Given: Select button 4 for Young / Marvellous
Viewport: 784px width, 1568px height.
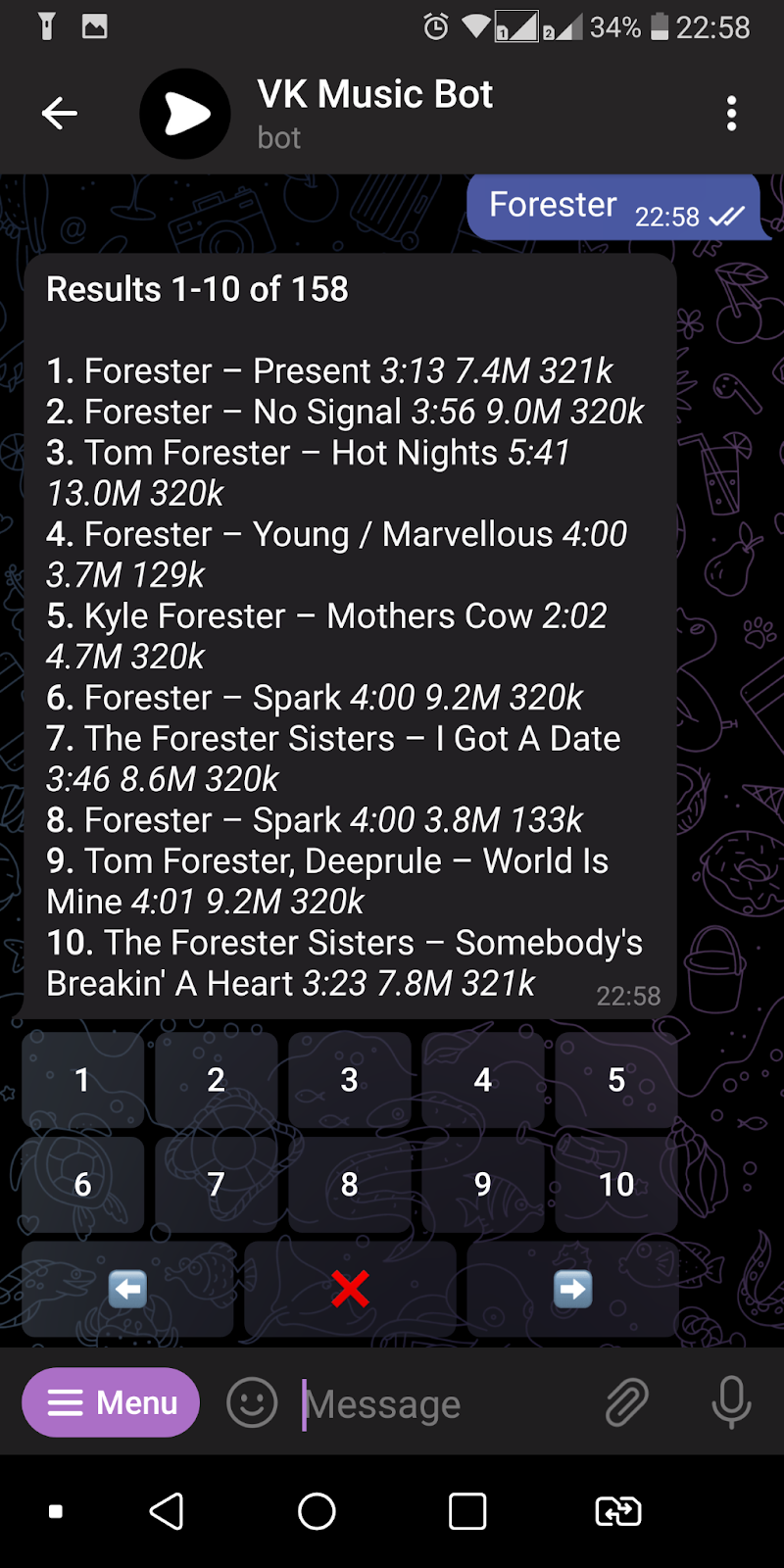Looking at the screenshot, I should [x=482, y=1080].
